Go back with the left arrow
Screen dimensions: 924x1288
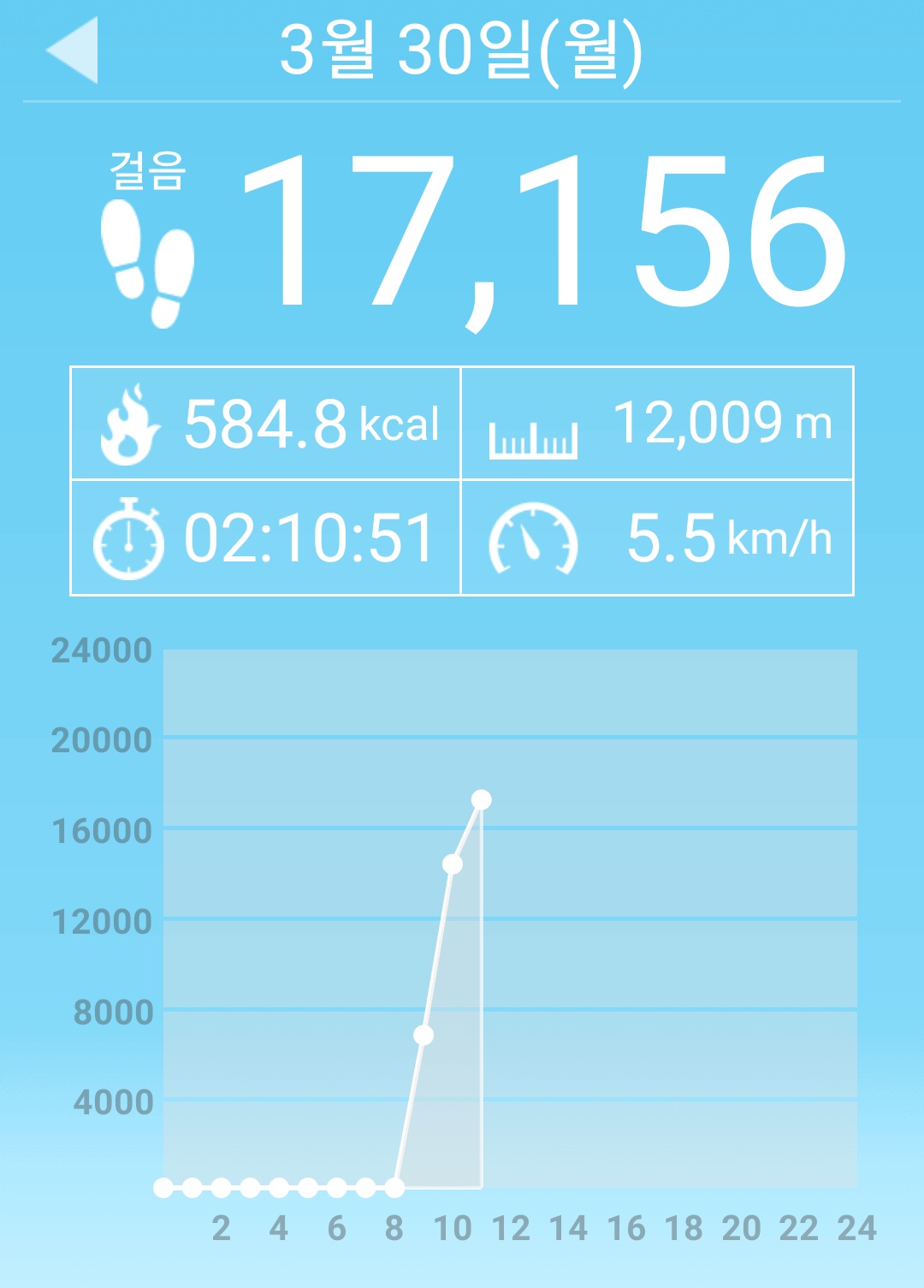coord(73,50)
